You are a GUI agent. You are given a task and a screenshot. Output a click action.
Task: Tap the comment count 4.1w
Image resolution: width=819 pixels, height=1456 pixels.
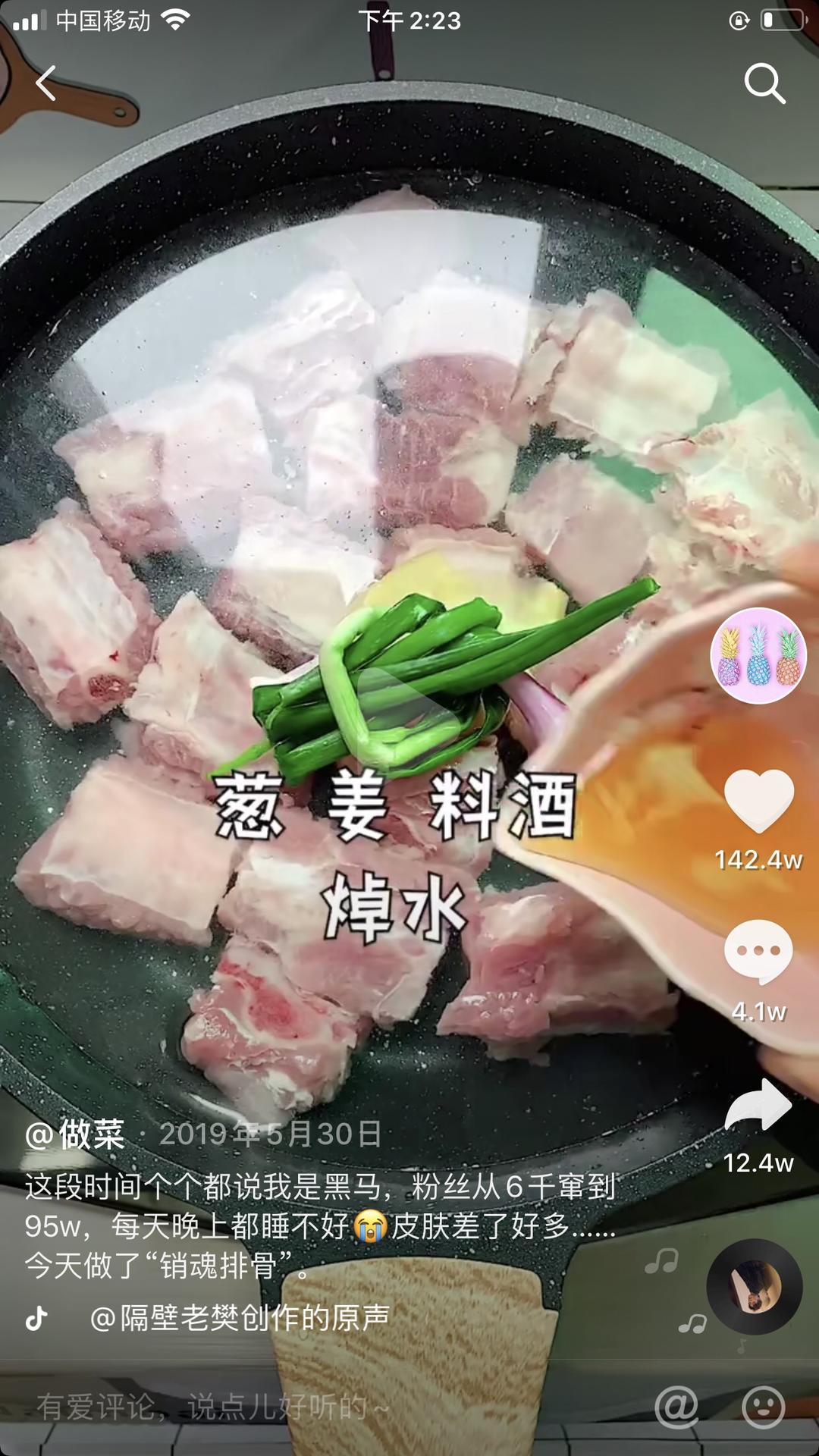click(759, 1009)
